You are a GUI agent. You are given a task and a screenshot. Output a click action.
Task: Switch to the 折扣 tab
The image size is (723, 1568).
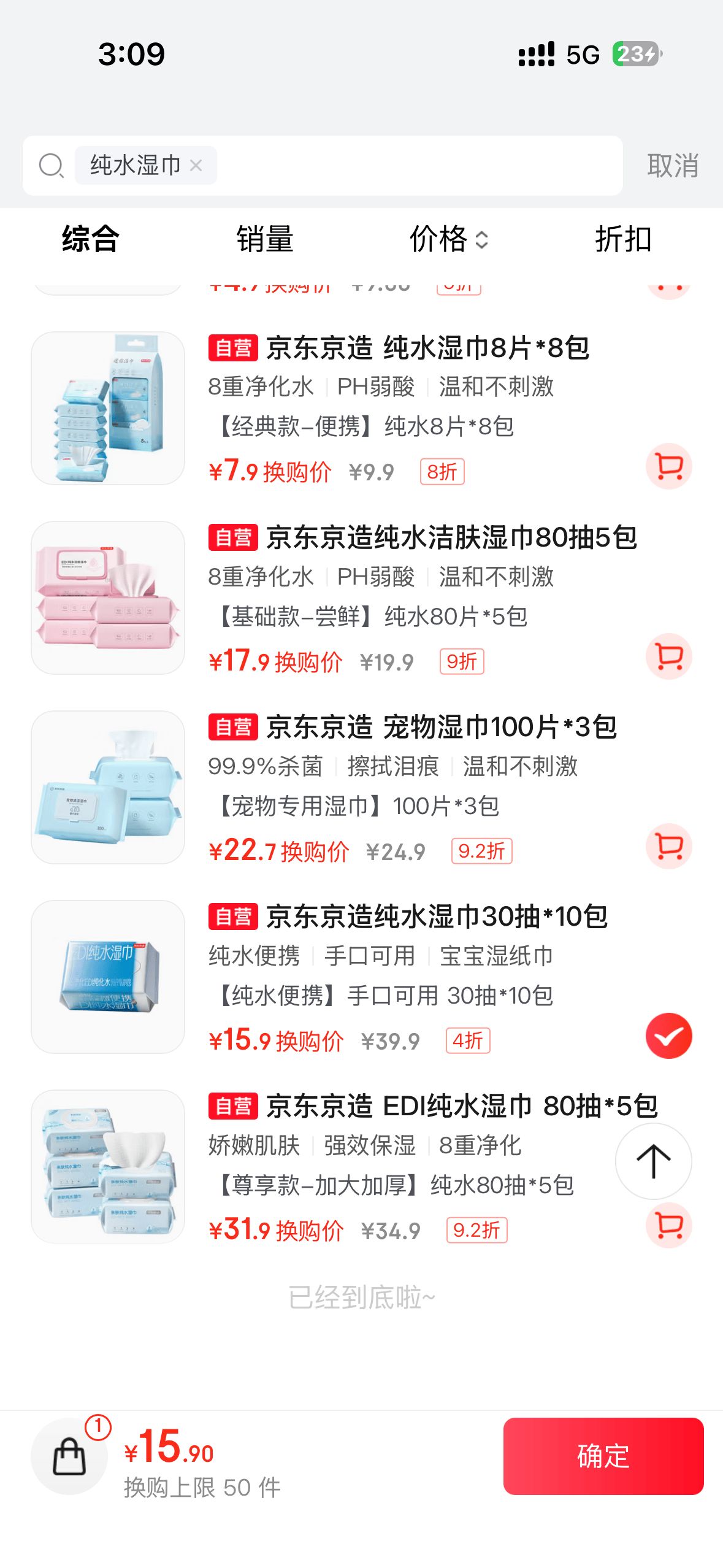(x=623, y=239)
